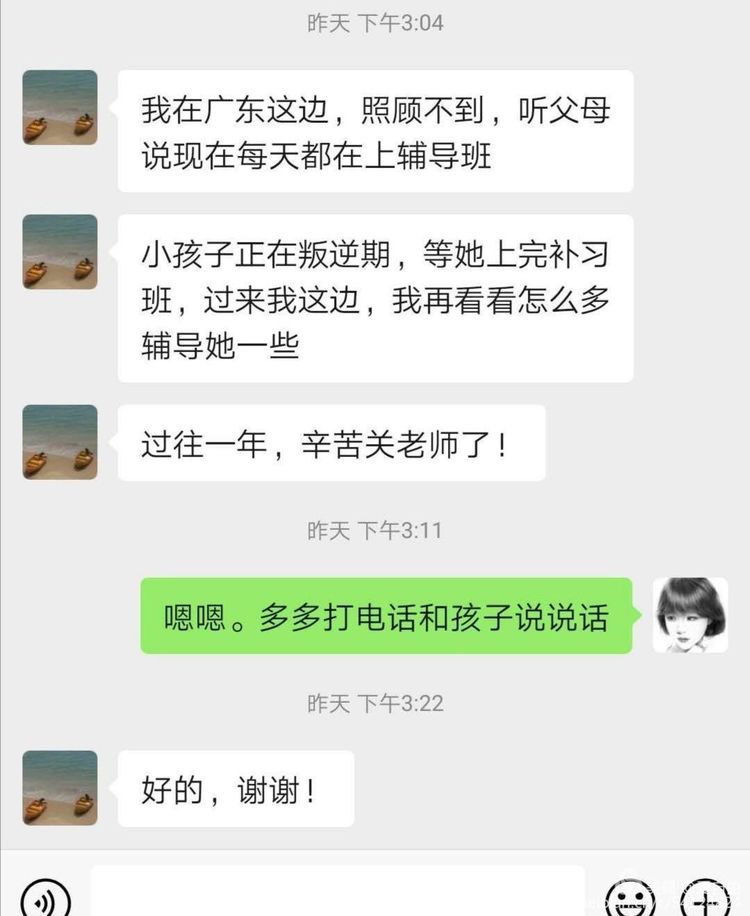Switch to voice message input
This screenshot has height=916, width=750.
pyautogui.click(x=45, y=897)
